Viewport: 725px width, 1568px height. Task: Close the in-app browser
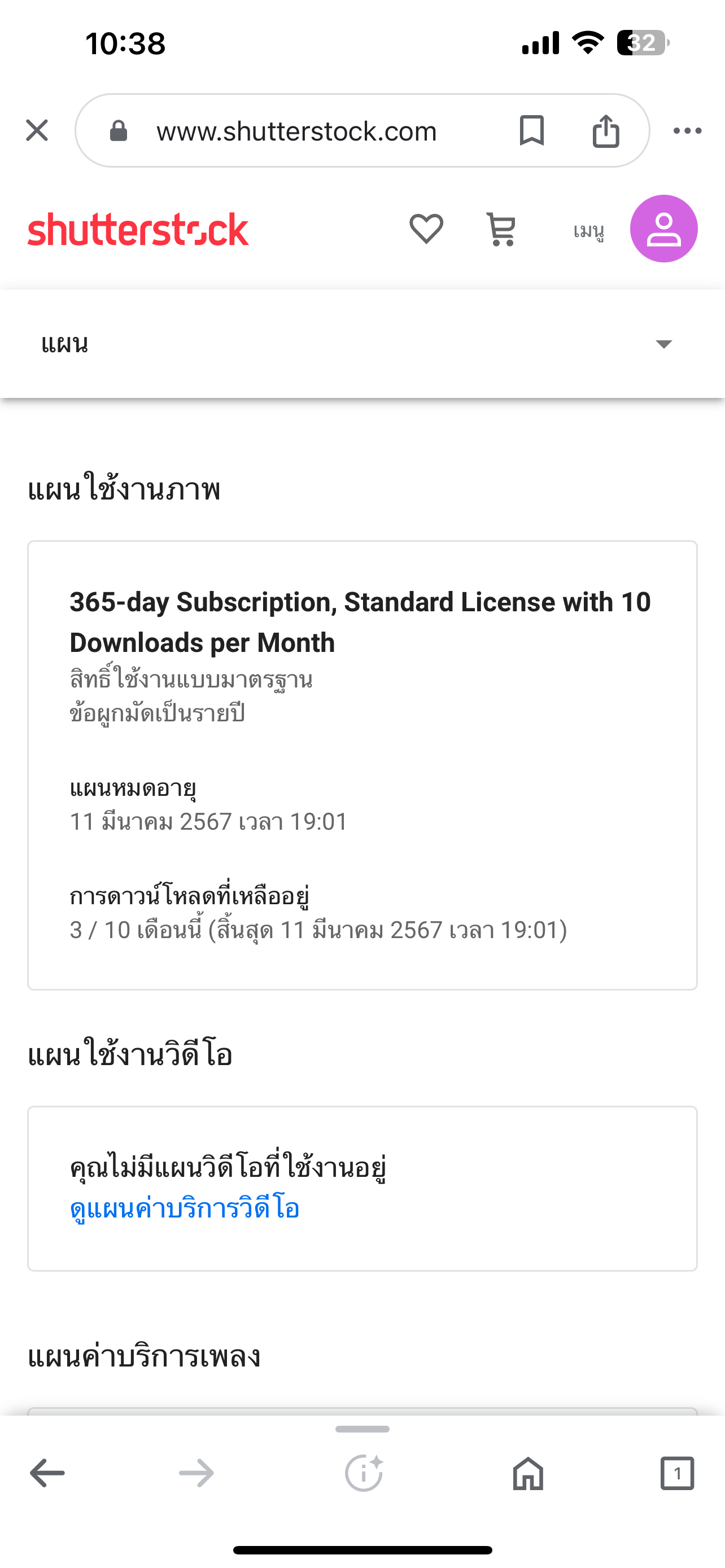pyautogui.click(x=37, y=130)
